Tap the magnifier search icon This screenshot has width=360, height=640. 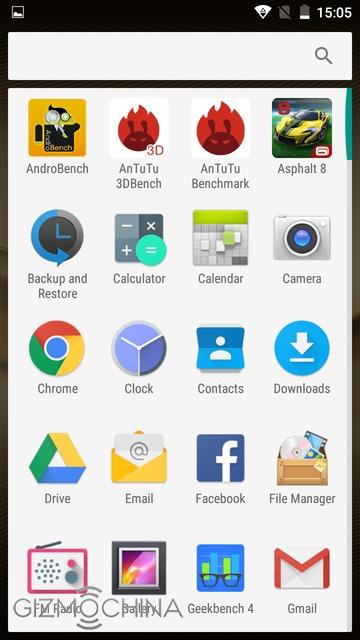point(323,56)
